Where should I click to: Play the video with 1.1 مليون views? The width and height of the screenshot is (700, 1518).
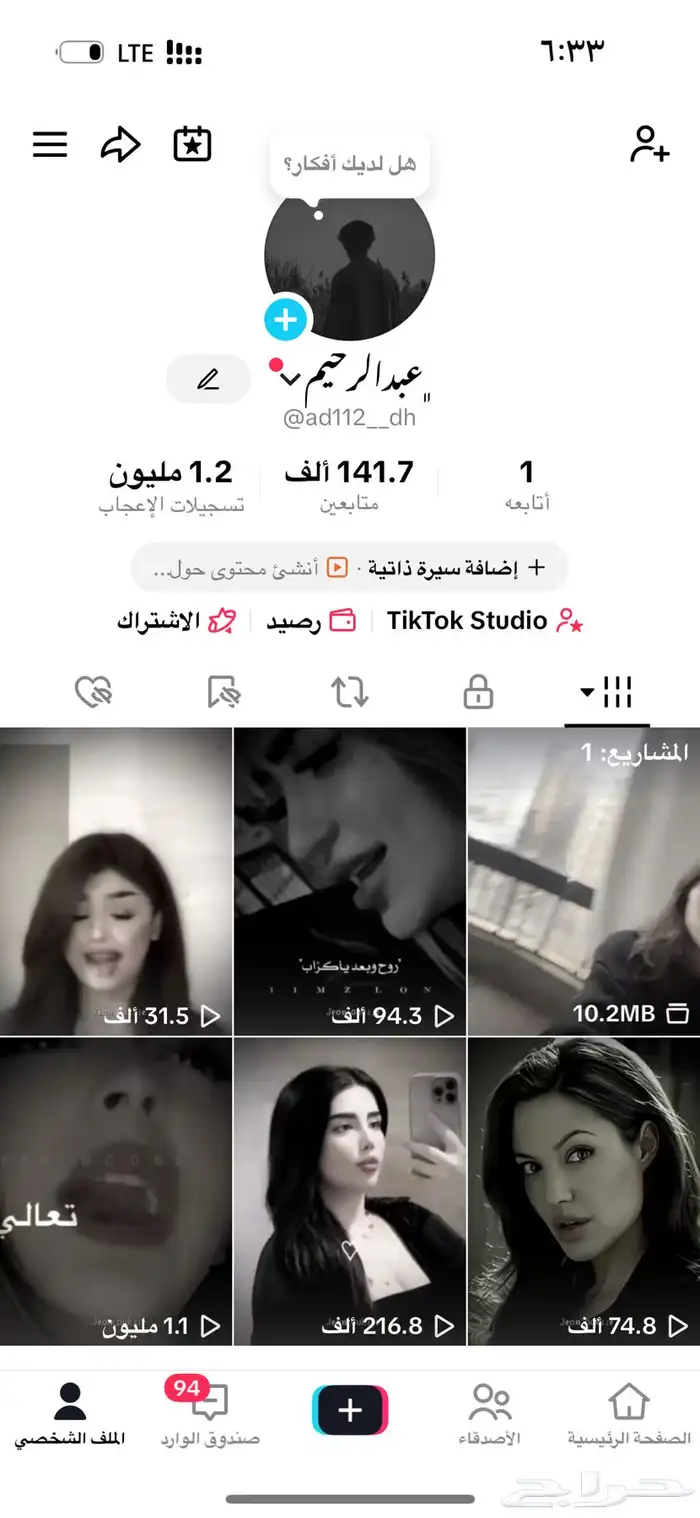[x=116, y=1192]
